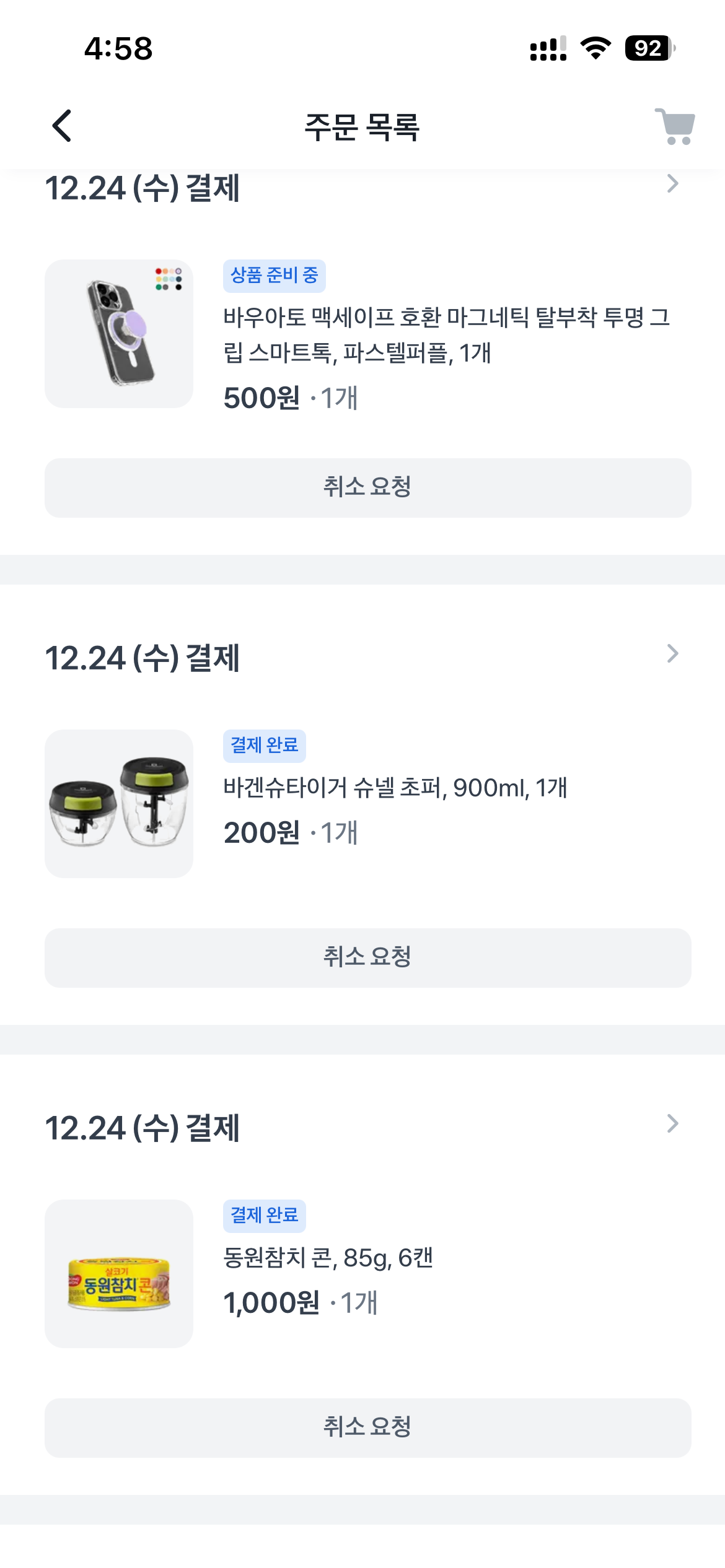Request cancellation for 바우아토 스마트톡 order

[x=367, y=487]
